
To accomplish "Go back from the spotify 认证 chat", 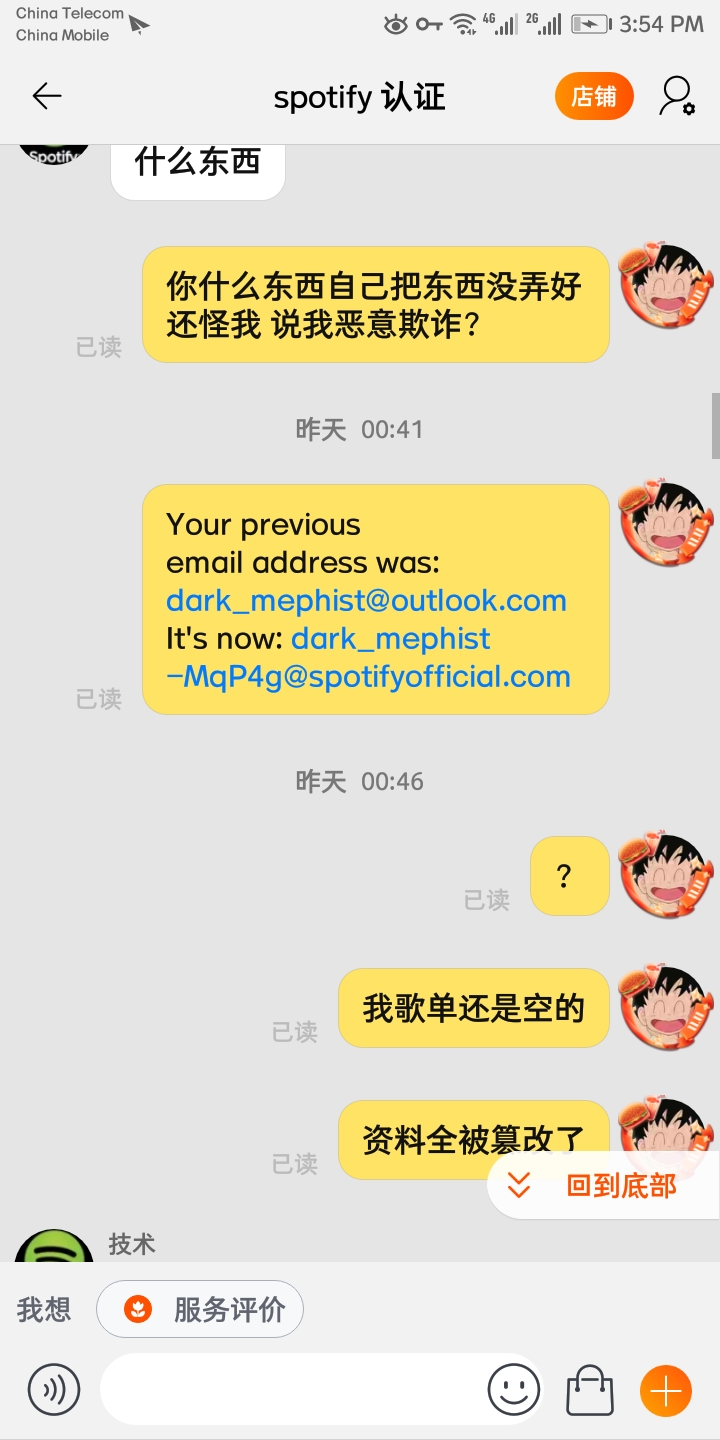I will pos(47,96).
